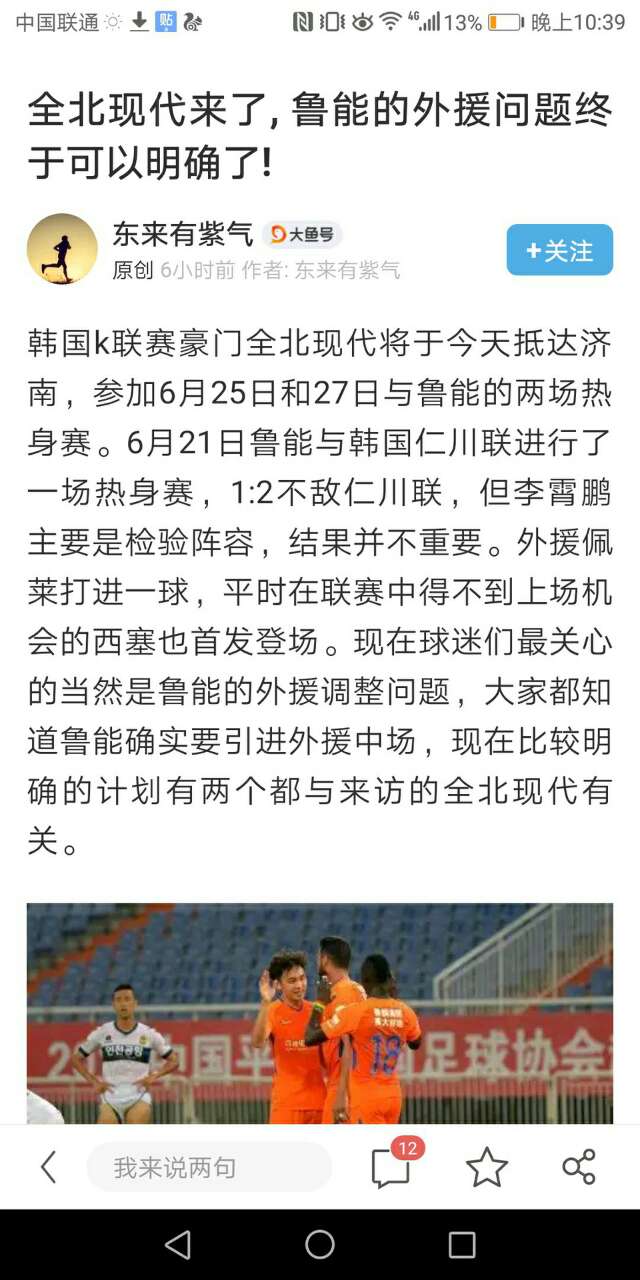The height and width of the screenshot is (1280, 640).
Task: Open comments bubble showing 12
Action: tap(391, 1167)
